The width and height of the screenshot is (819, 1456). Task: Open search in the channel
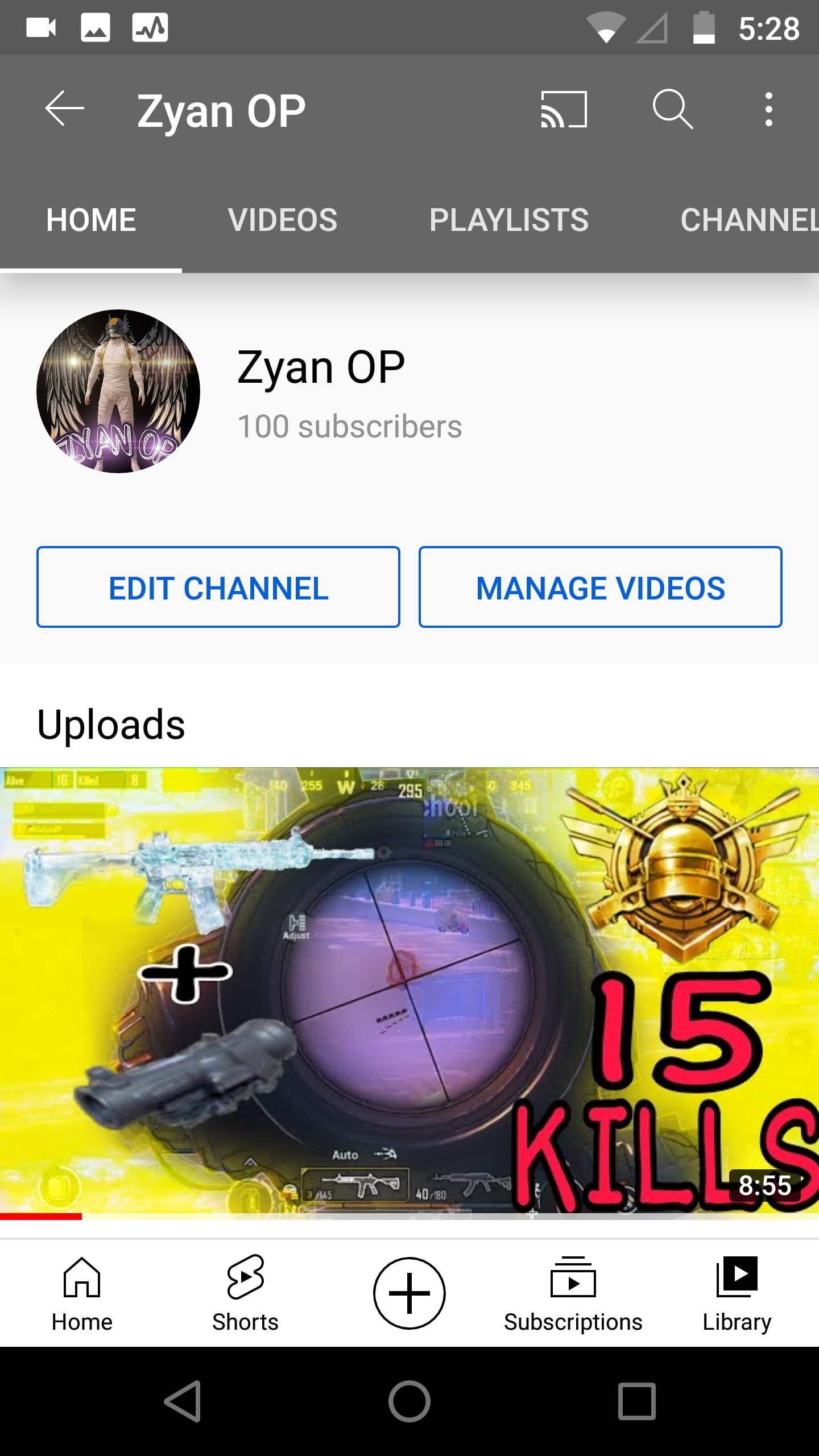(x=673, y=109)
